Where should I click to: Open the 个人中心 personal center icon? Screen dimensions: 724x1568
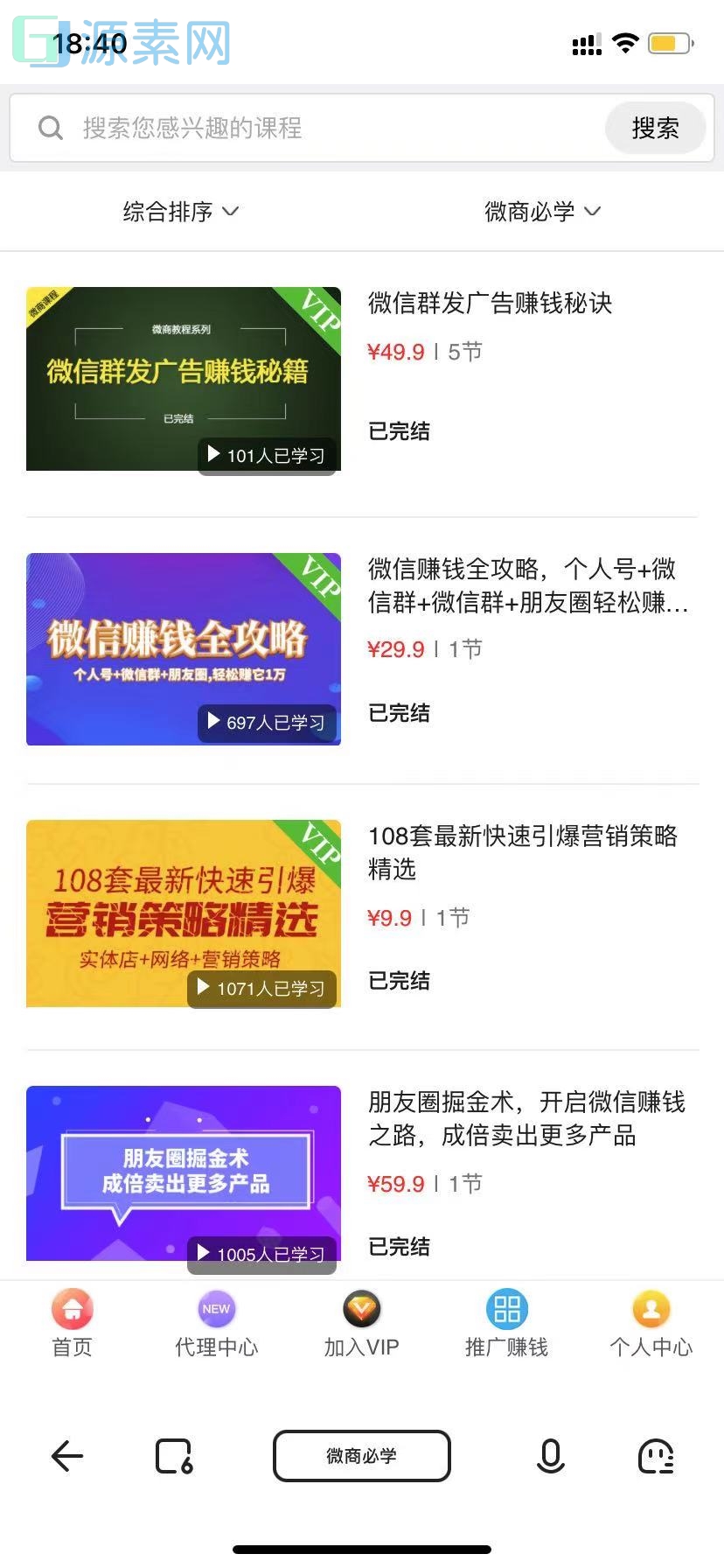pyautogui.click(x=651, y=1324)
